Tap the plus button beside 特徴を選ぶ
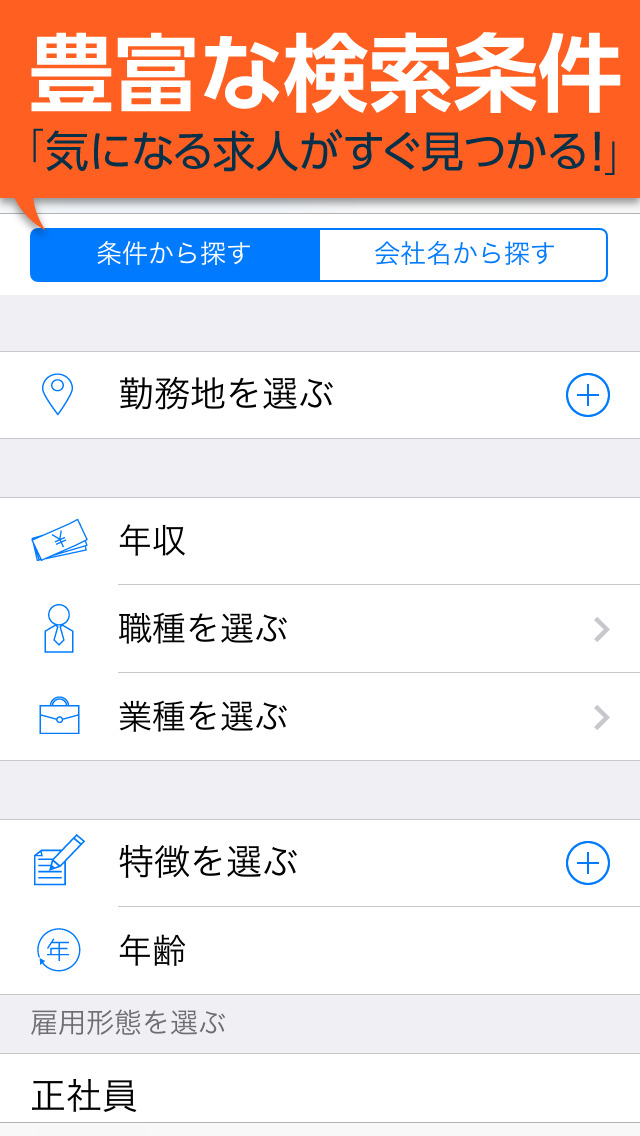Viewport: 640px width, 1136px height. pyautogui.click(x=588, y=863)
